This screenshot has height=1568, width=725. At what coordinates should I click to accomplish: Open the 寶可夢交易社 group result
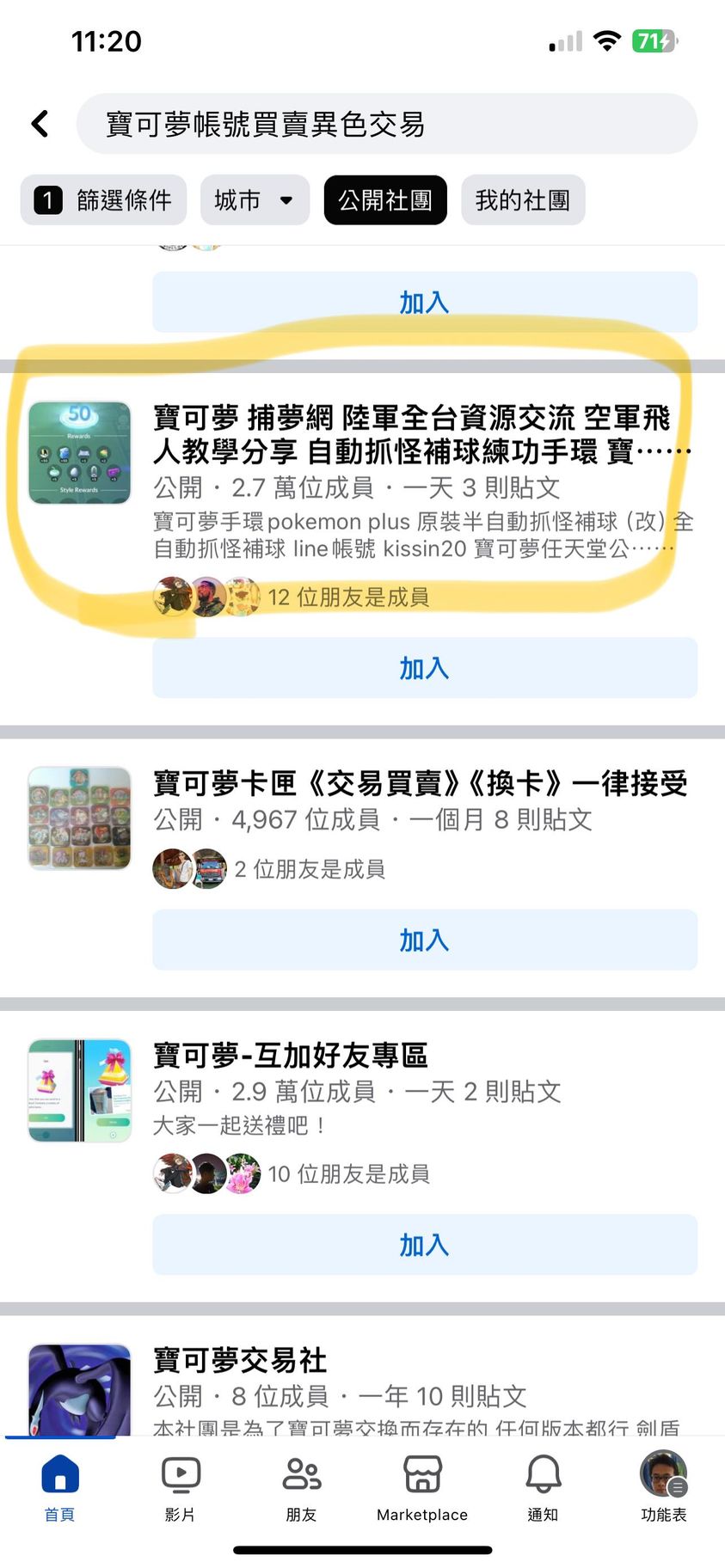[240, 1360]
